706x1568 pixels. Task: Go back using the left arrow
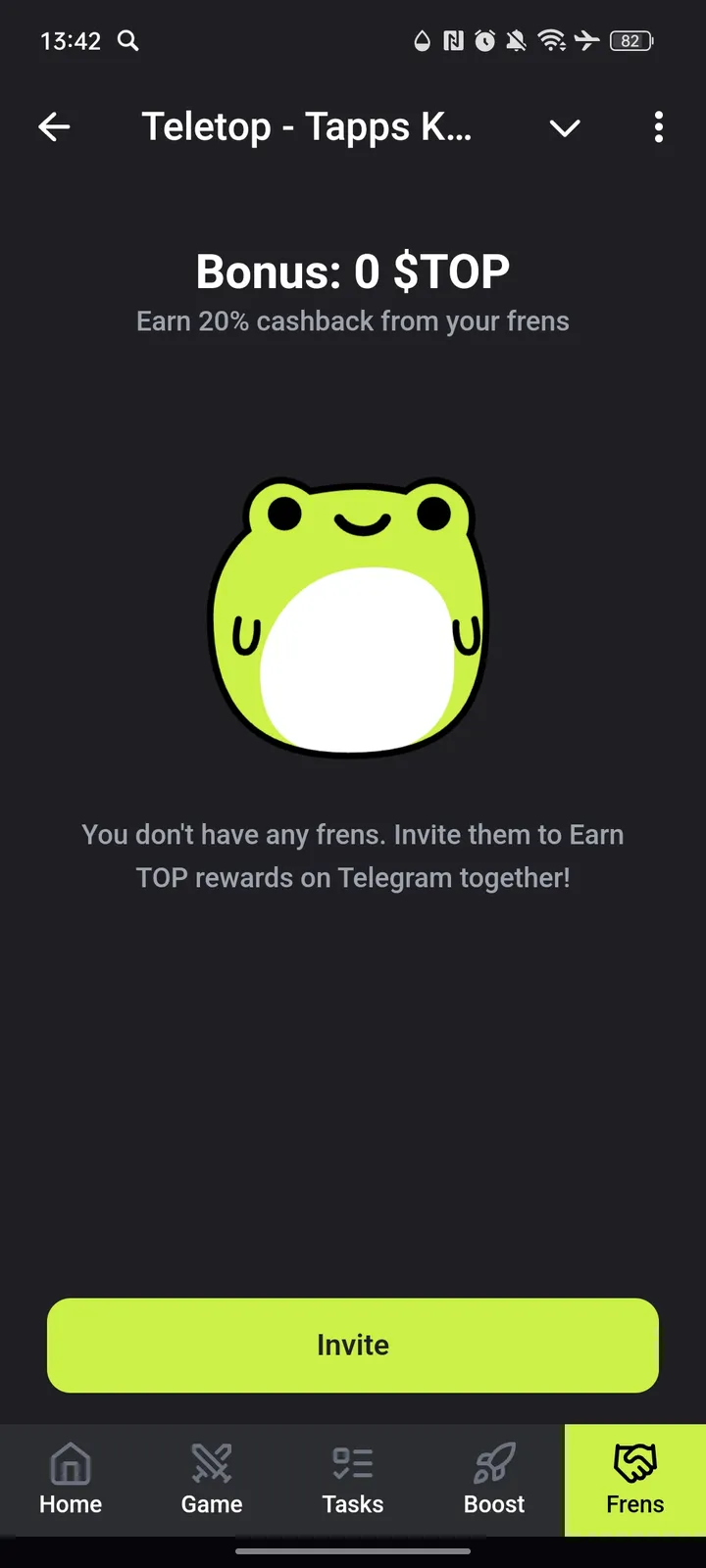[x=55, y=127]
